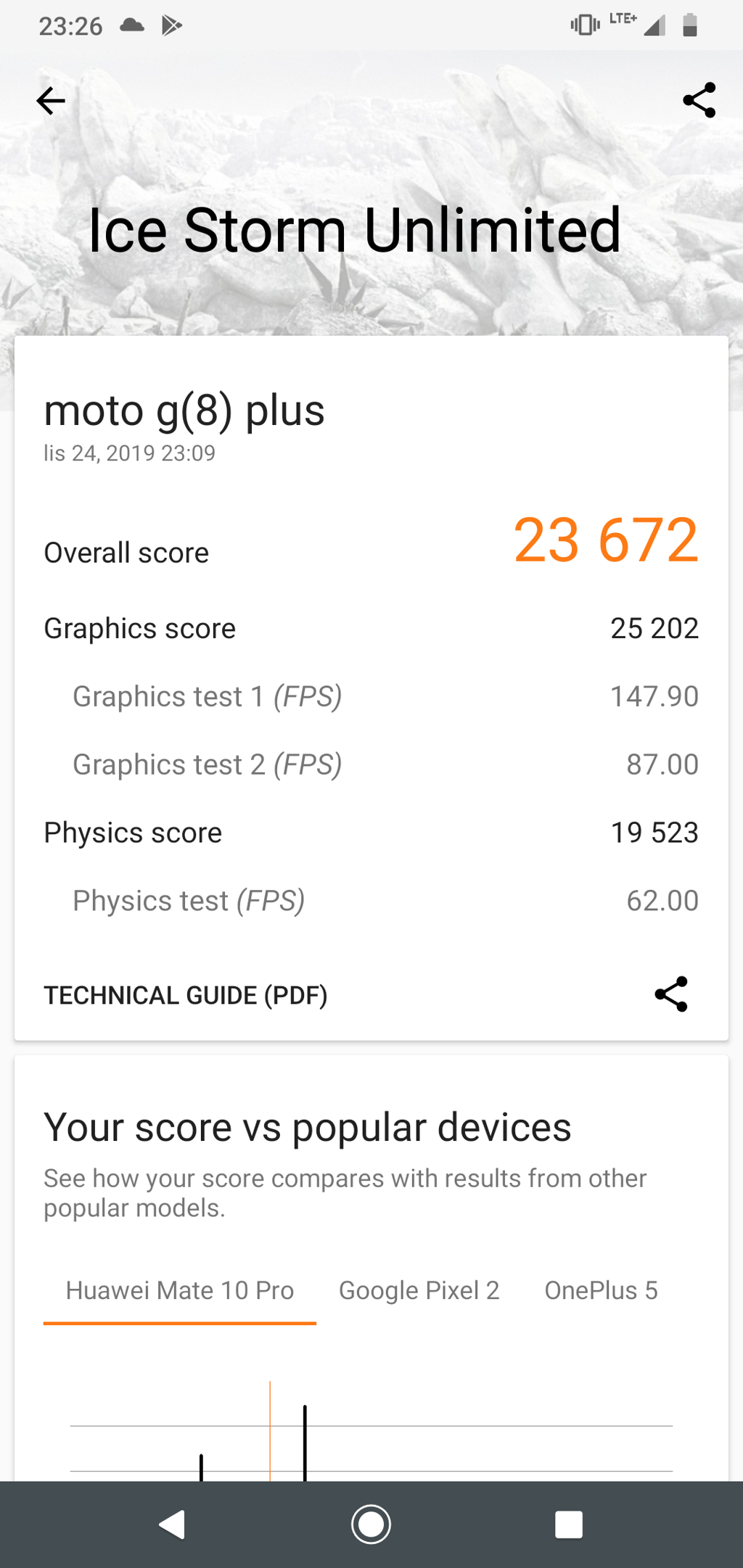This screenshot has height=1568, width=743.
Task: Tap the system home button
Action: 371,1524
